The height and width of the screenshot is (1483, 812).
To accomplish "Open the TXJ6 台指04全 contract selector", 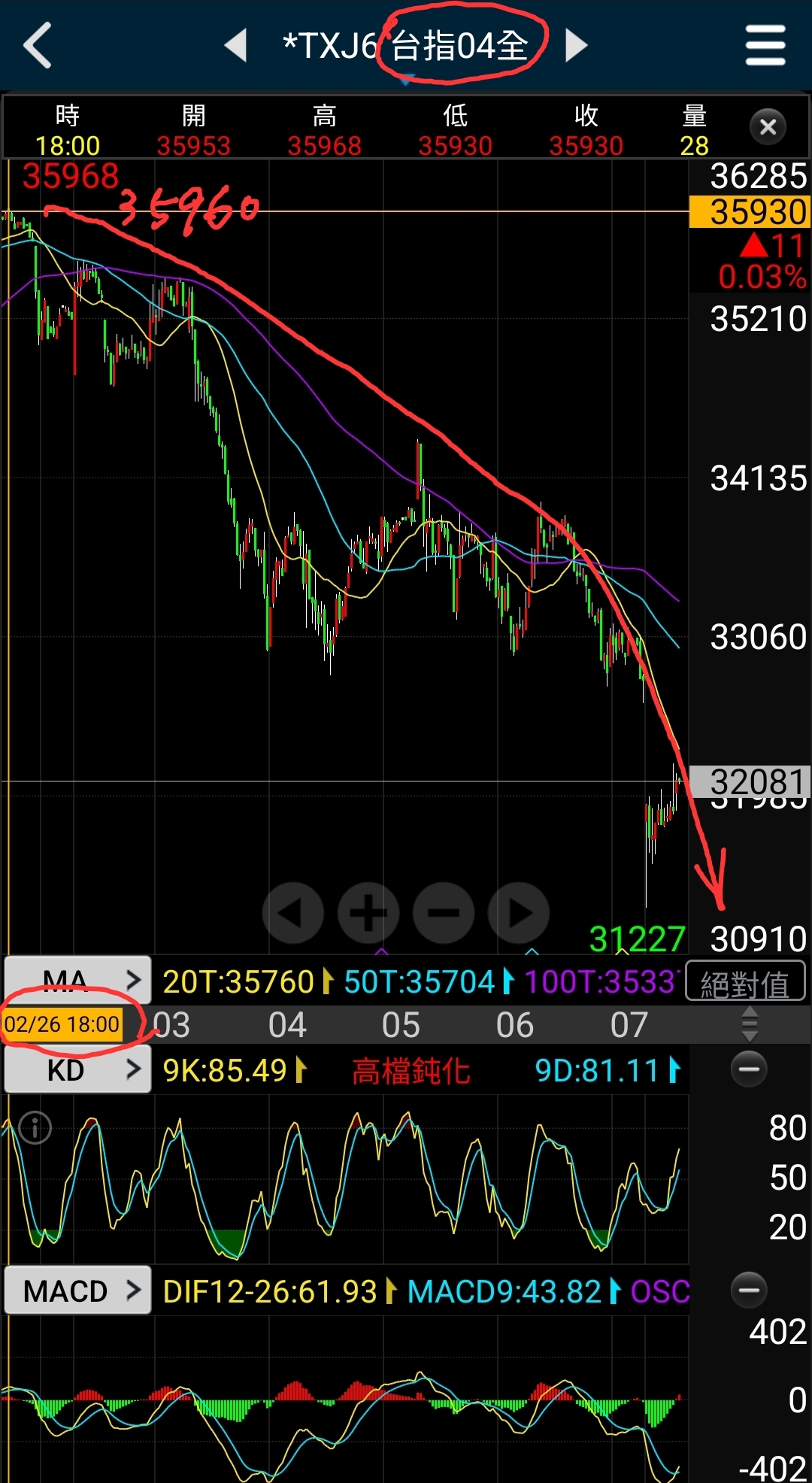I will (x=406, y=47).
